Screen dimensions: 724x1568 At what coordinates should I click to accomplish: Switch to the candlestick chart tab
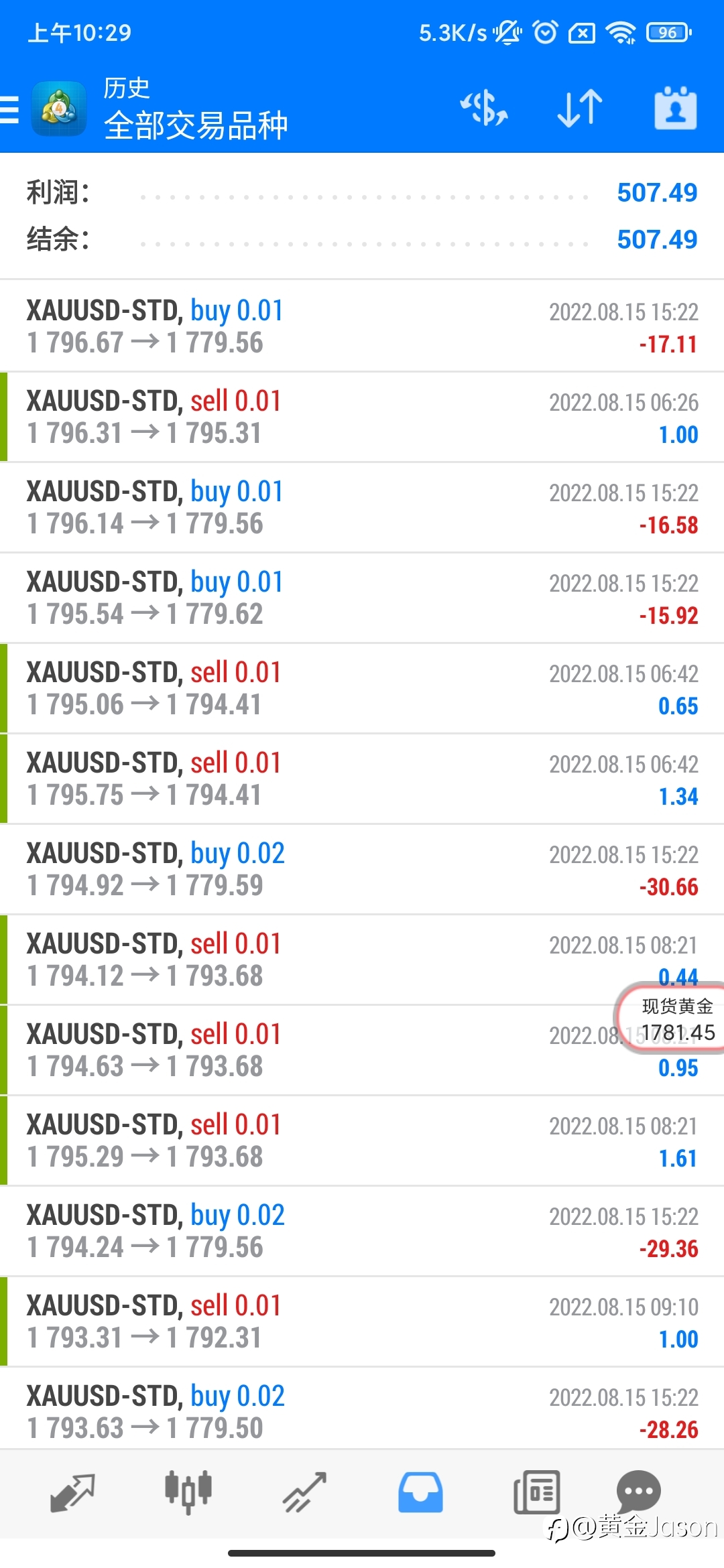(x=188, y=1492)
